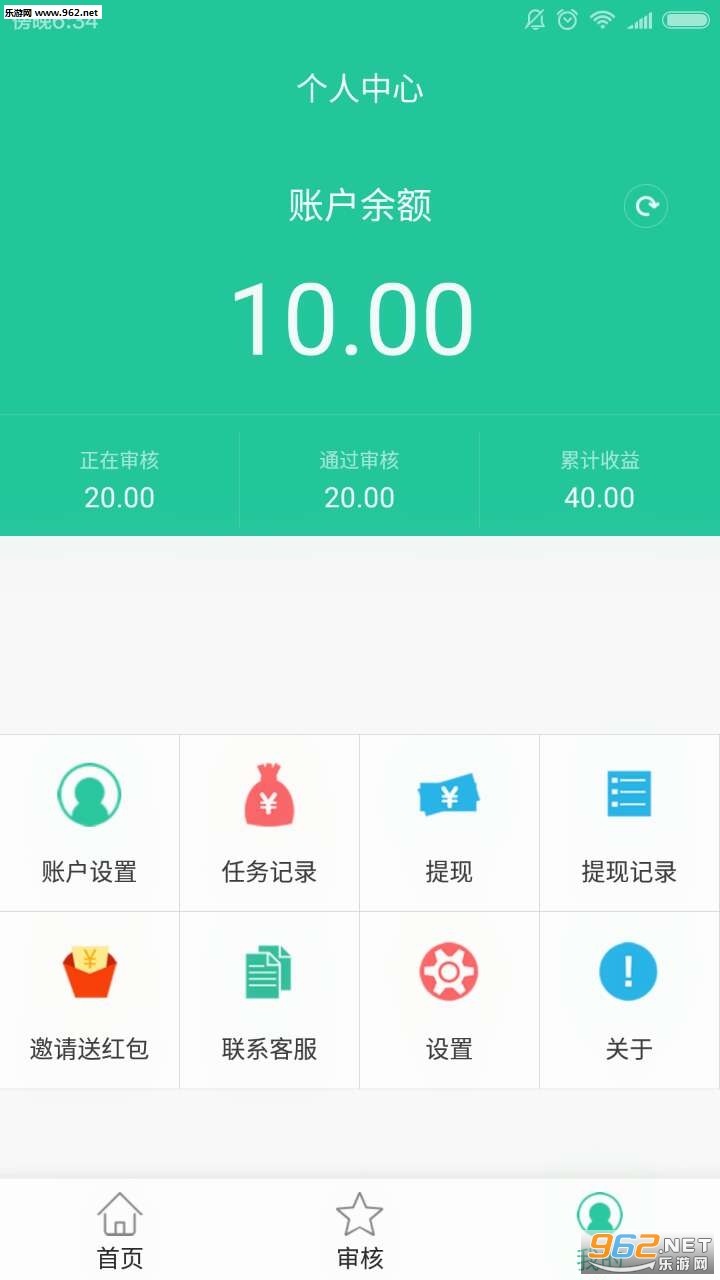View 任务记录 task records
720x1280 pixels.
(x=269, y=822)
